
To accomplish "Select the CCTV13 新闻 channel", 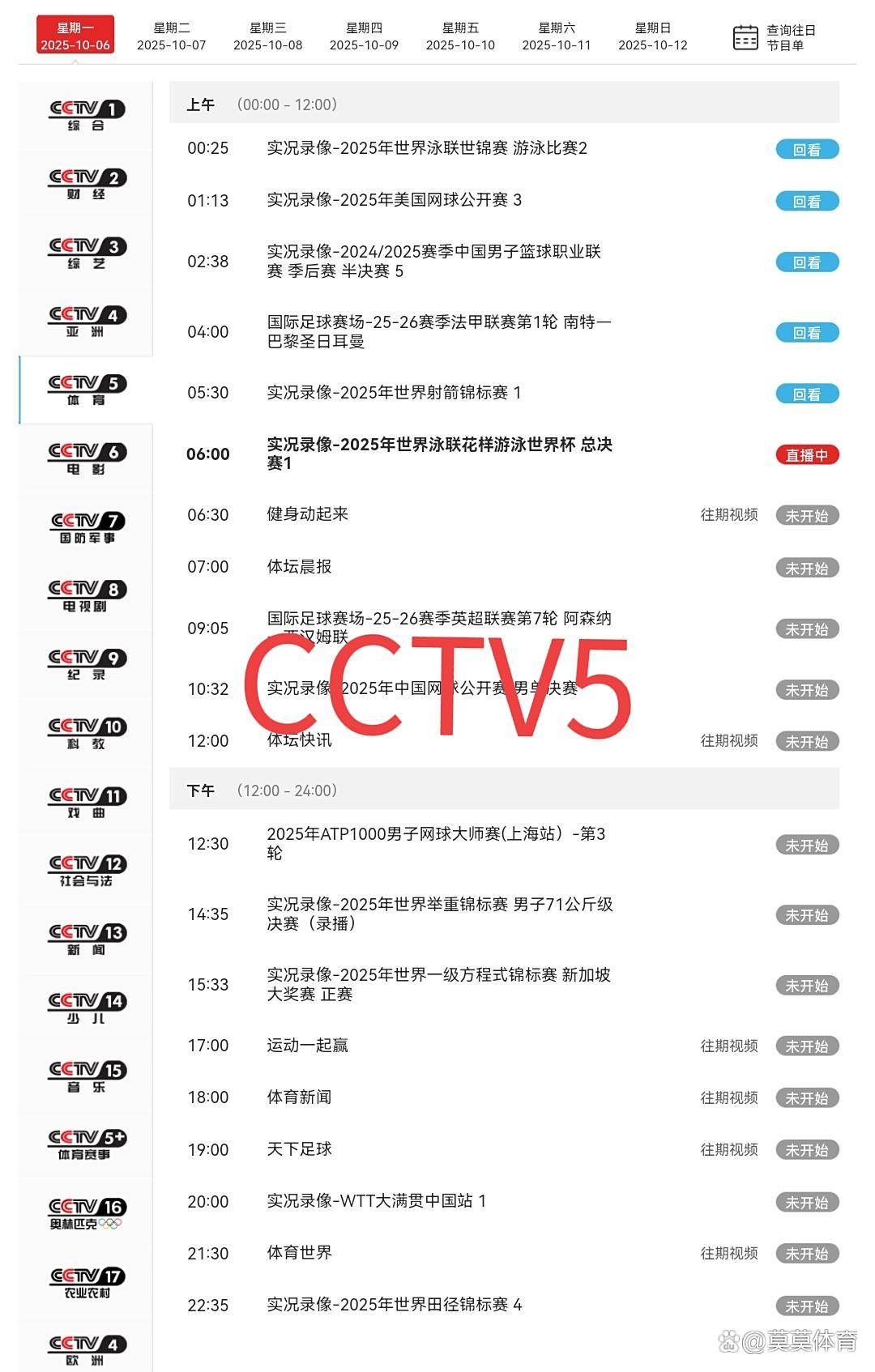I will tap(86, 939).
